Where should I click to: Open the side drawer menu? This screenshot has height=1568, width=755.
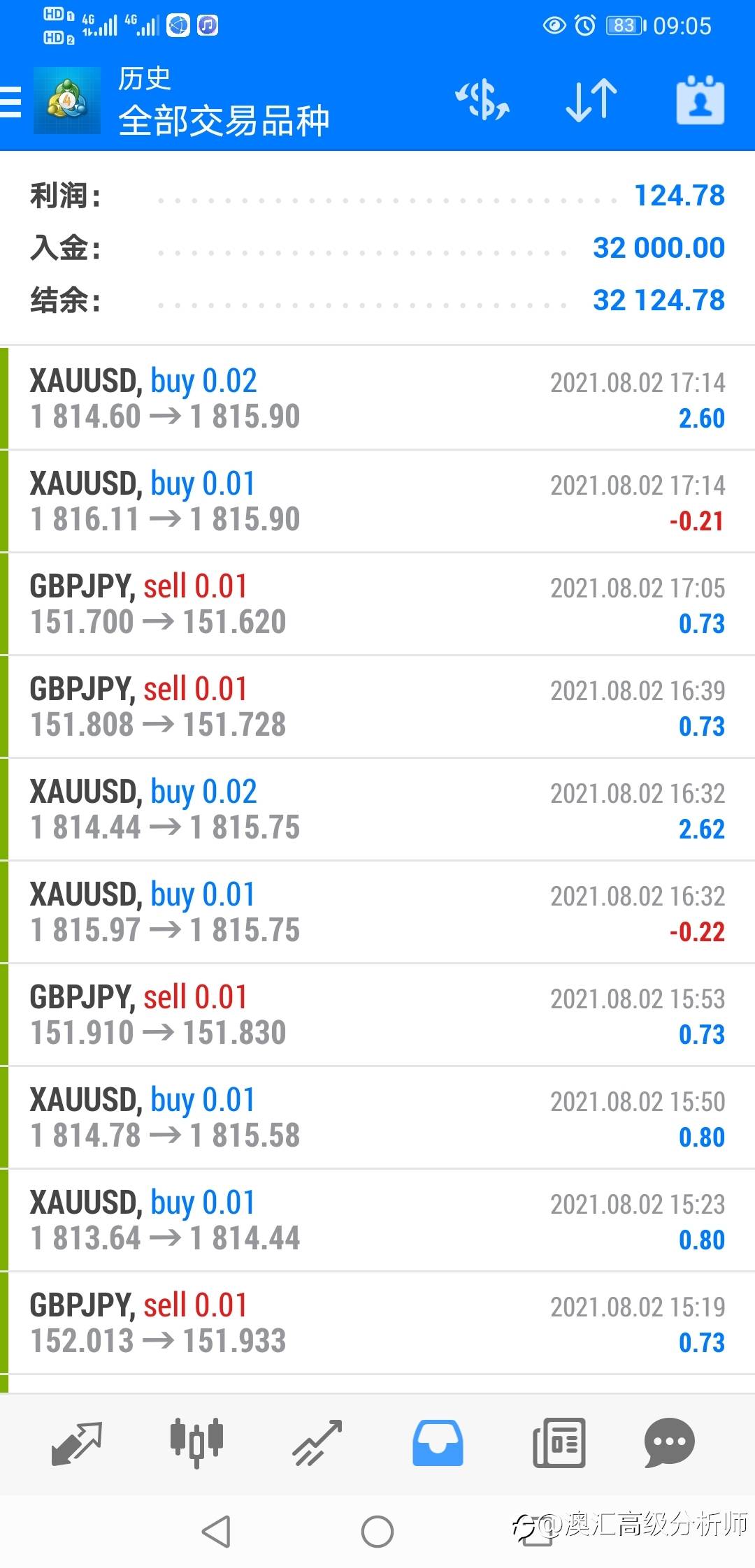click(x=11, y=102)
